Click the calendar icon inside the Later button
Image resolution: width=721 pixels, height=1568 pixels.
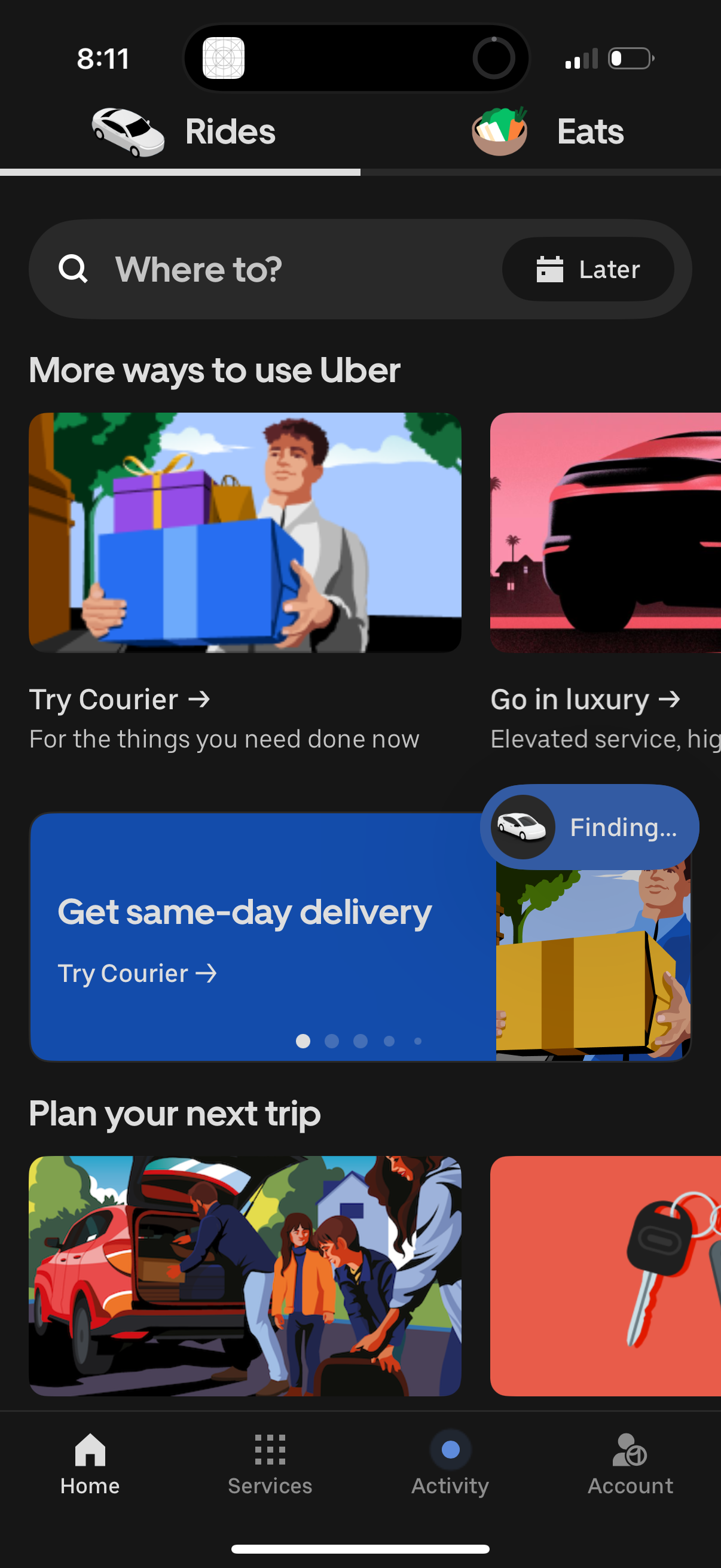pos(551,269)
